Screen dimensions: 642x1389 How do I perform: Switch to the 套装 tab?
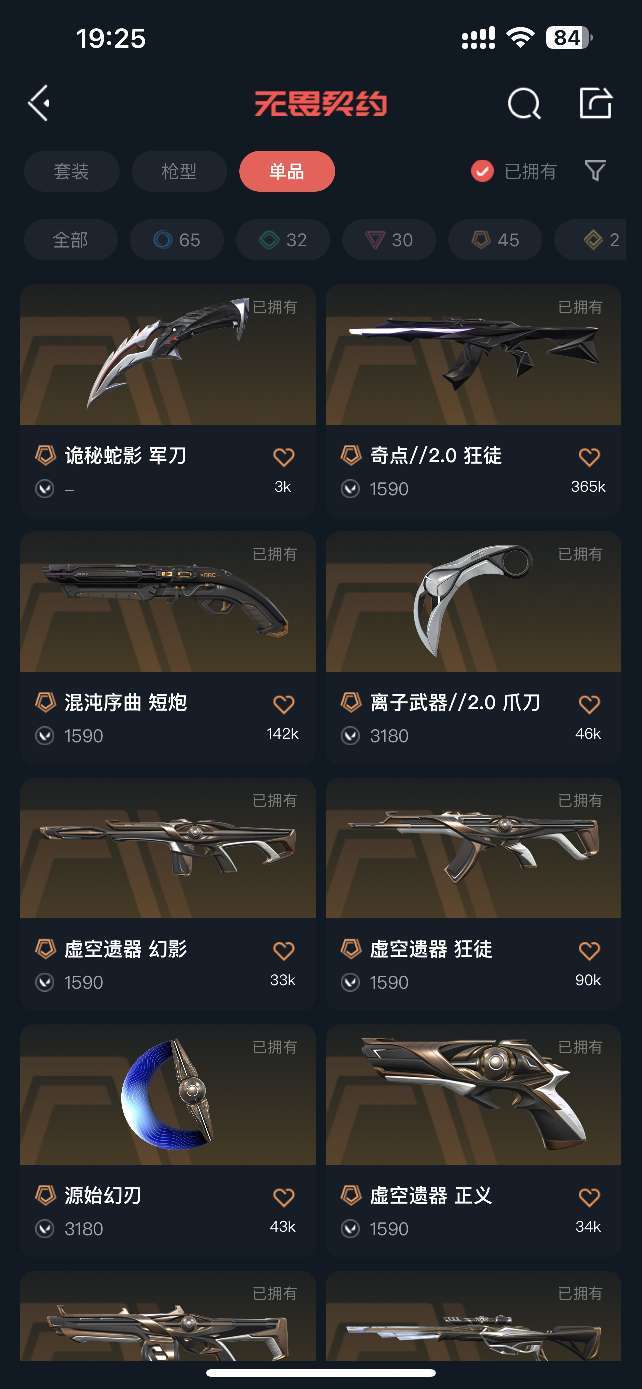pyautogui.click(x=71, y=171)
